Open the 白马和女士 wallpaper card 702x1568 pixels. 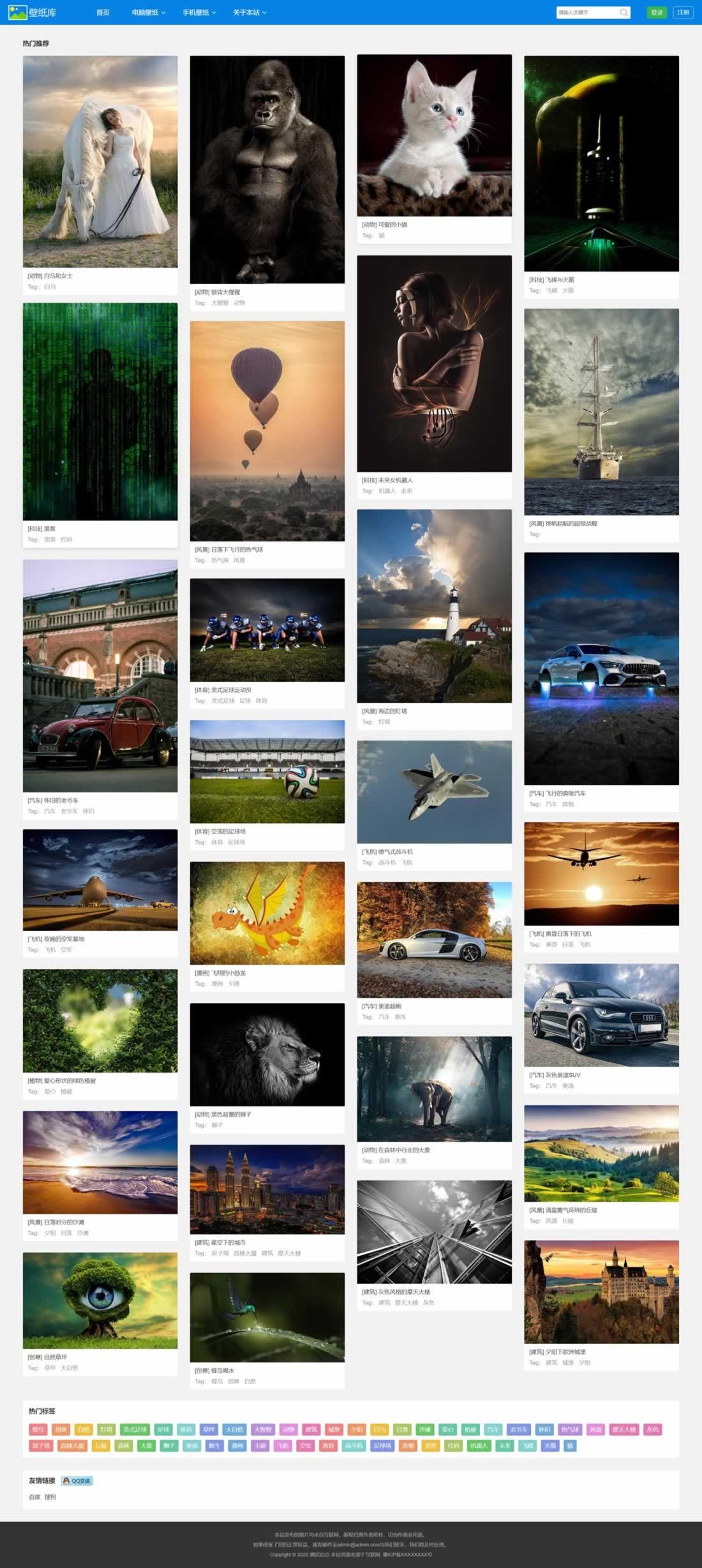100,162
